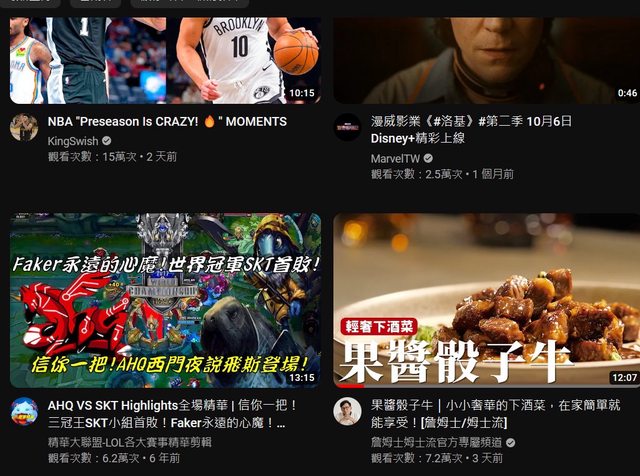640x476 pixels.
Task: Open the 果醬骰子牛 小小奢華的下酒菜 video title
Action: 495,406
